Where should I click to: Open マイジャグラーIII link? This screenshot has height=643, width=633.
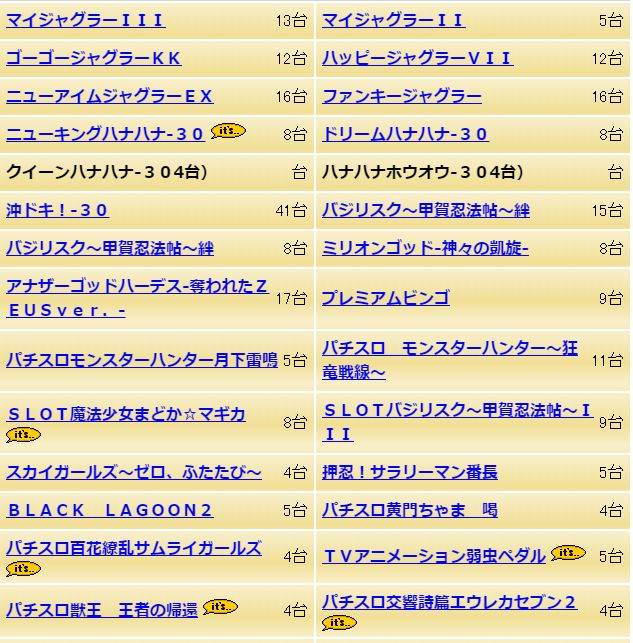pos(86,20)
